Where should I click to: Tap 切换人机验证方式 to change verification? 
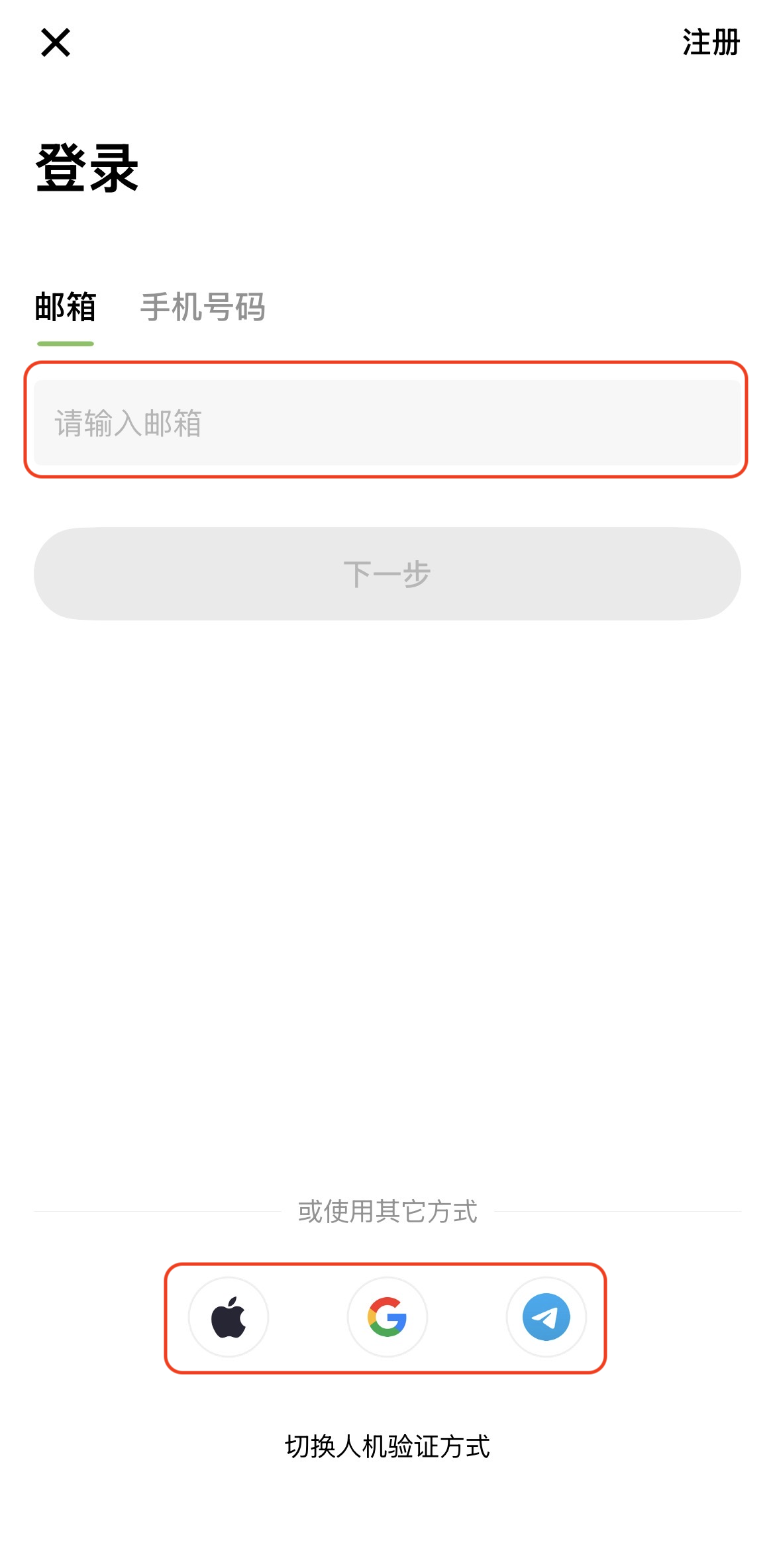(x=387, y=1446)
